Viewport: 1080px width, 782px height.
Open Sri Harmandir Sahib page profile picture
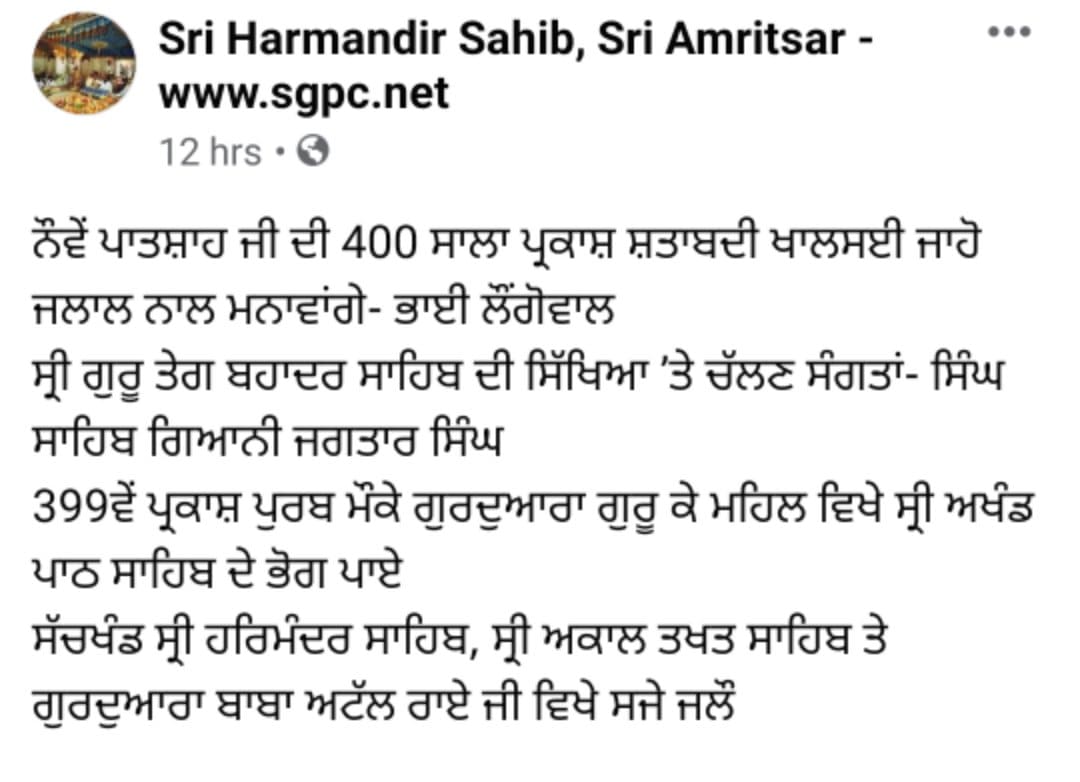[x=84, y=64]
